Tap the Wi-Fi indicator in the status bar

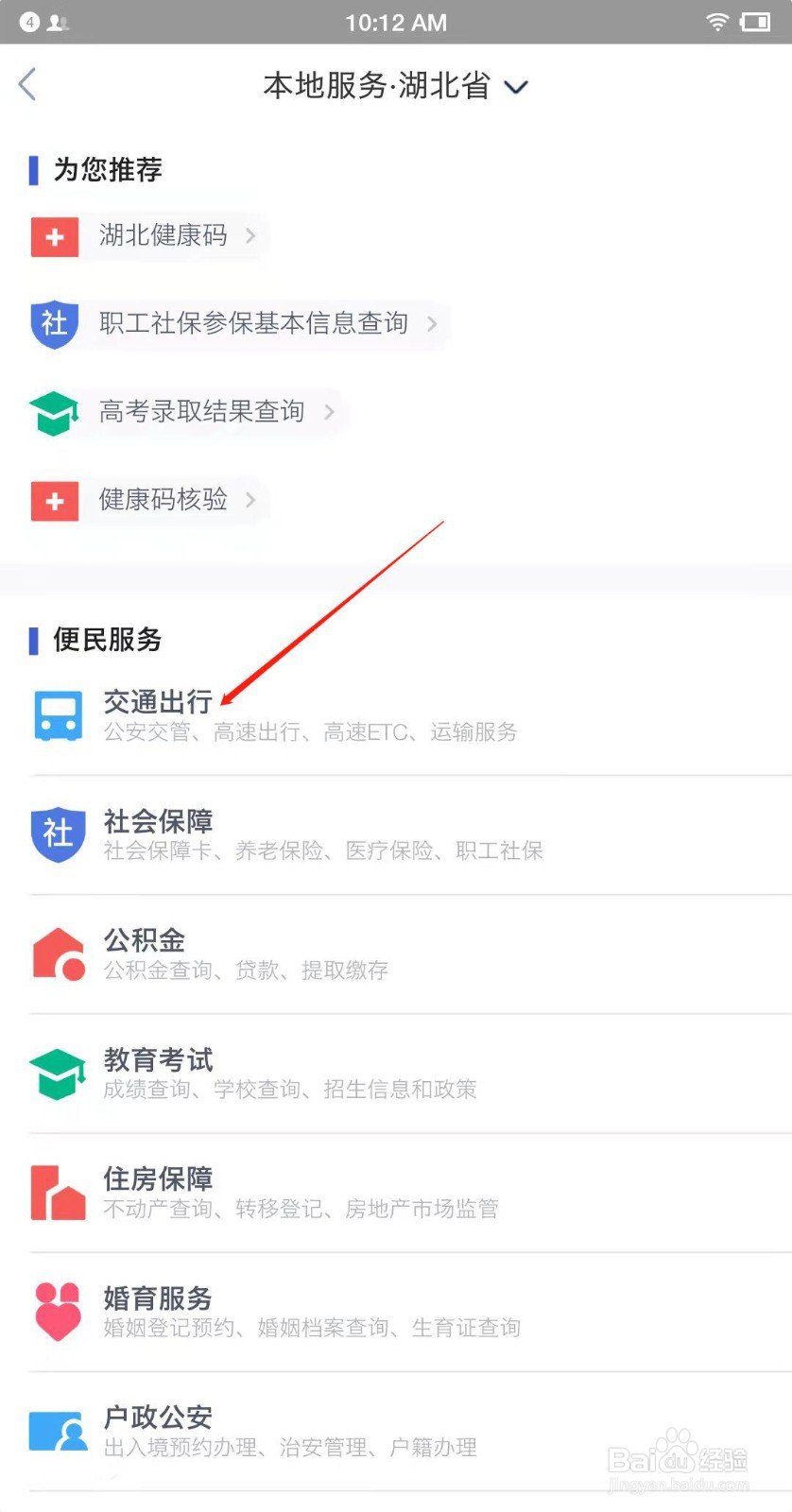(x=716, y=22)
